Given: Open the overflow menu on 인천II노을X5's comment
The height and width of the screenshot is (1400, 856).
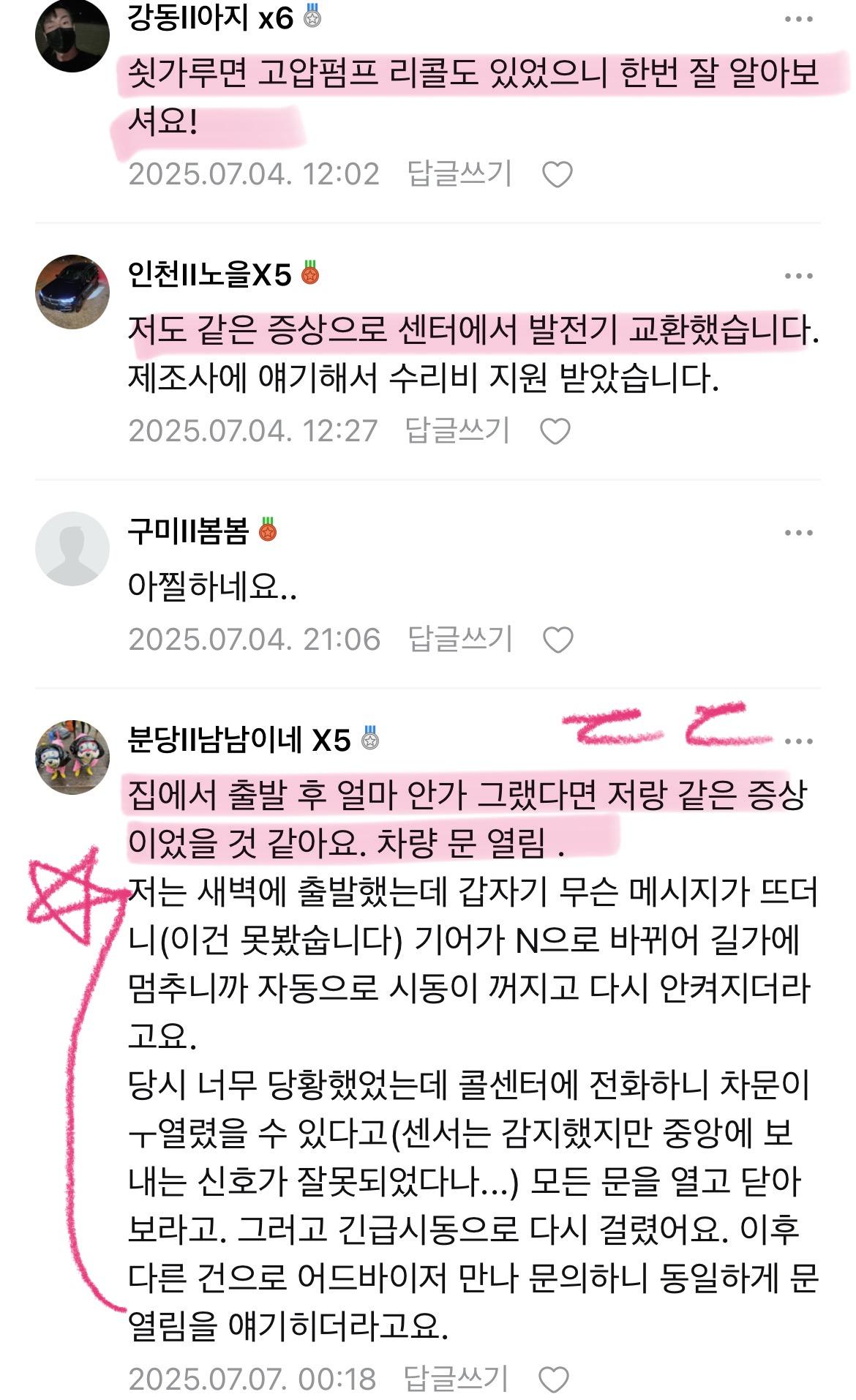Looking at the screenshot, I should (798, 276).
